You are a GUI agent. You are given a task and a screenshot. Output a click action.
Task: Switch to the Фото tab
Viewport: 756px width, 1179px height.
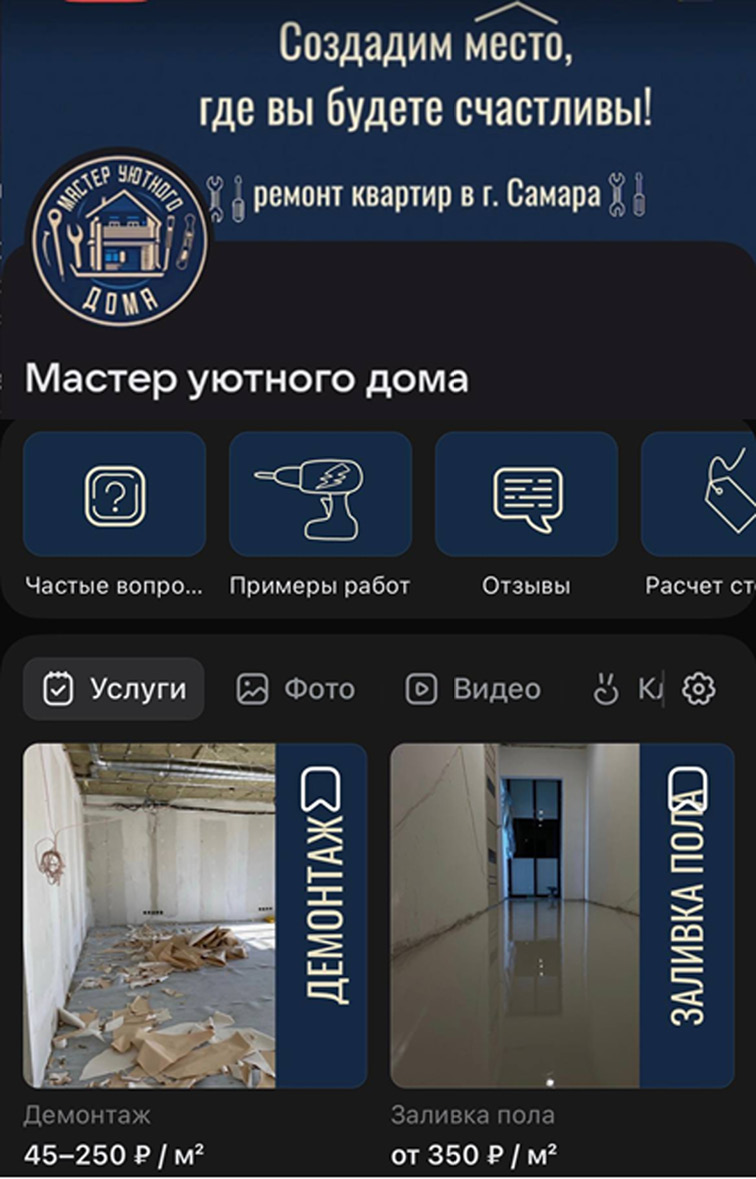[296, 689]
